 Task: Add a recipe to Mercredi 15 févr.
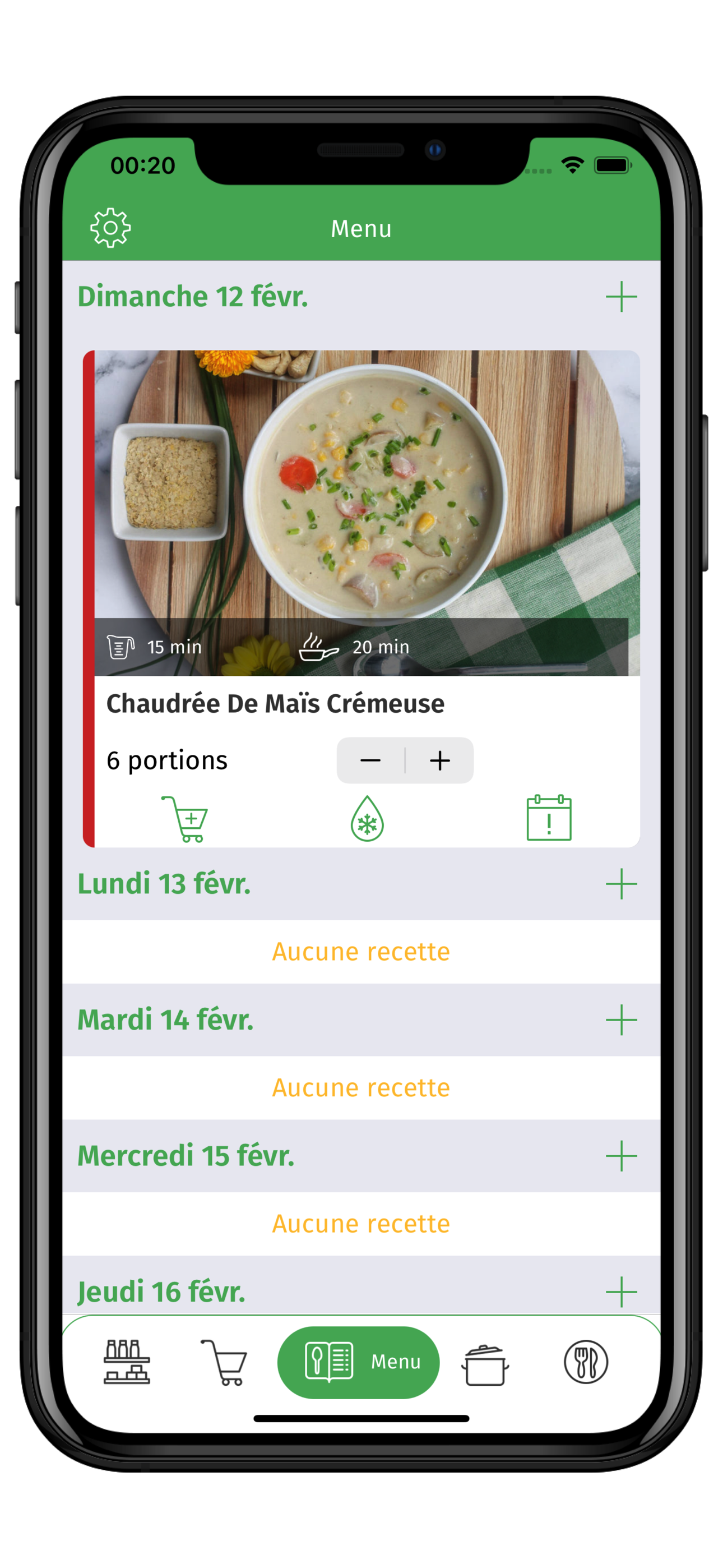pyautogui.click(x=622, y=1156)
